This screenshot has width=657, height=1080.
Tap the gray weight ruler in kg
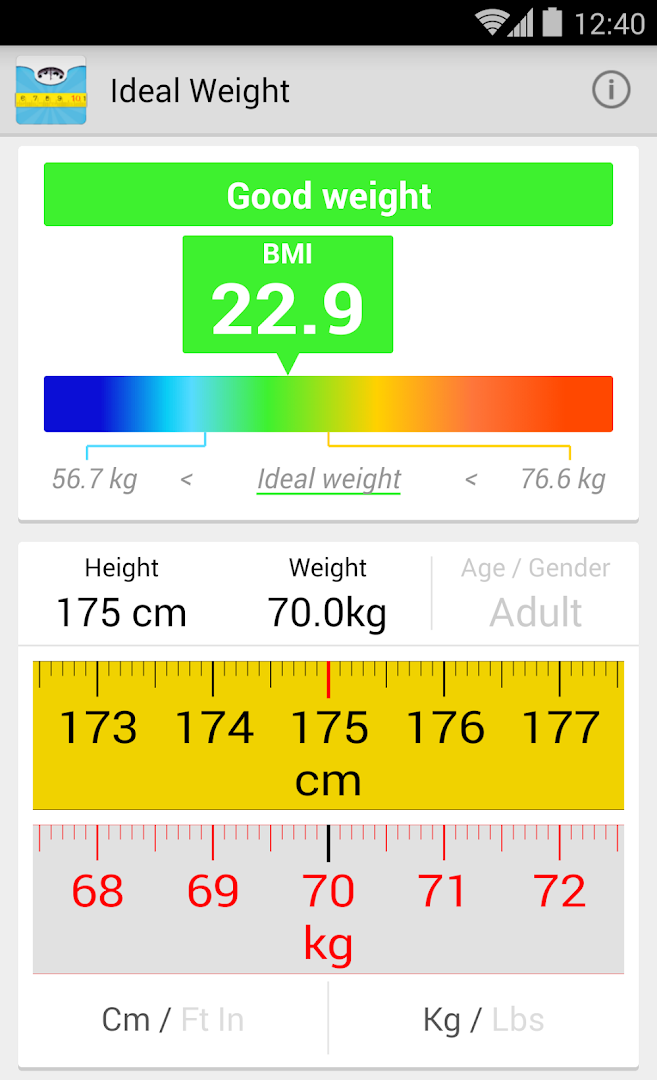328,899
